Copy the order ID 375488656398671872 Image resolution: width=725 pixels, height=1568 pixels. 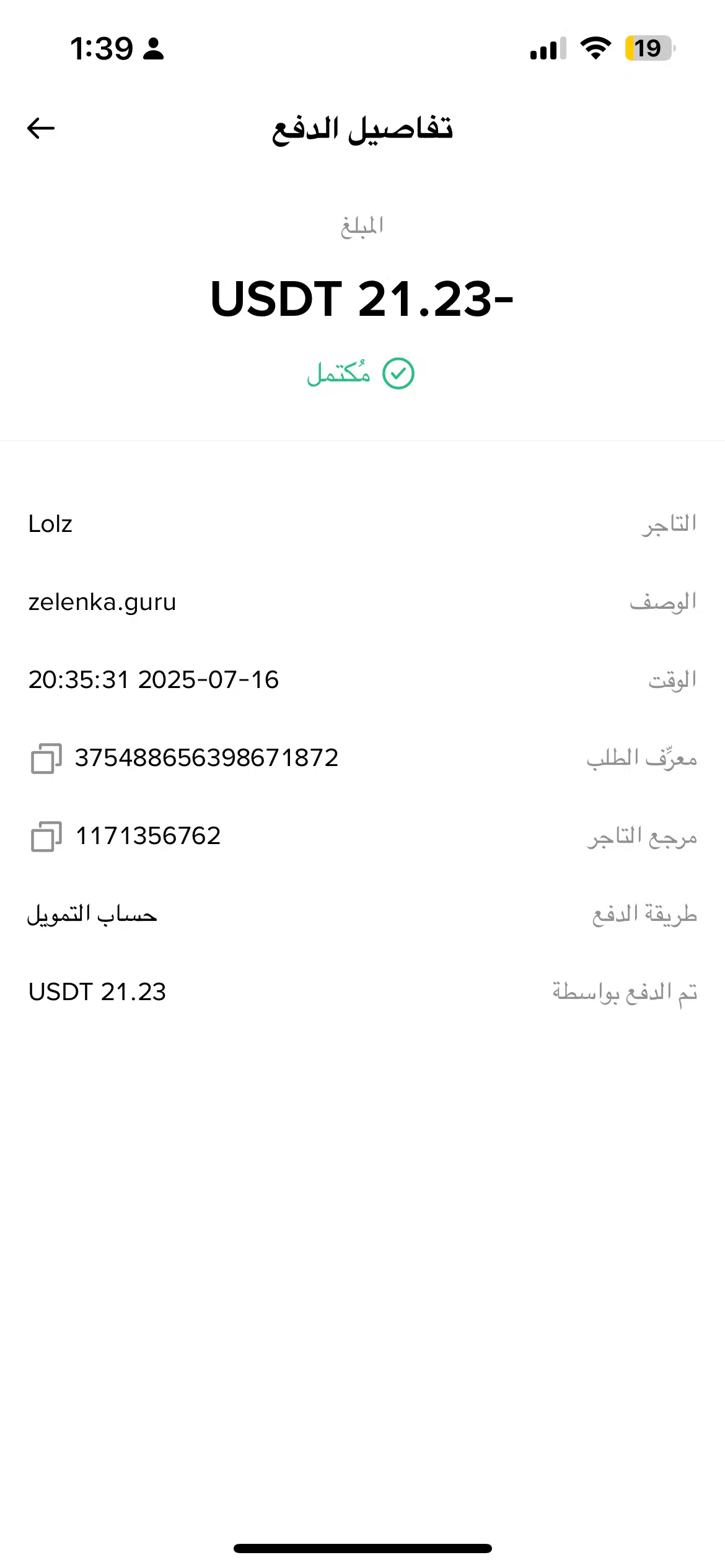coord(46,758)
